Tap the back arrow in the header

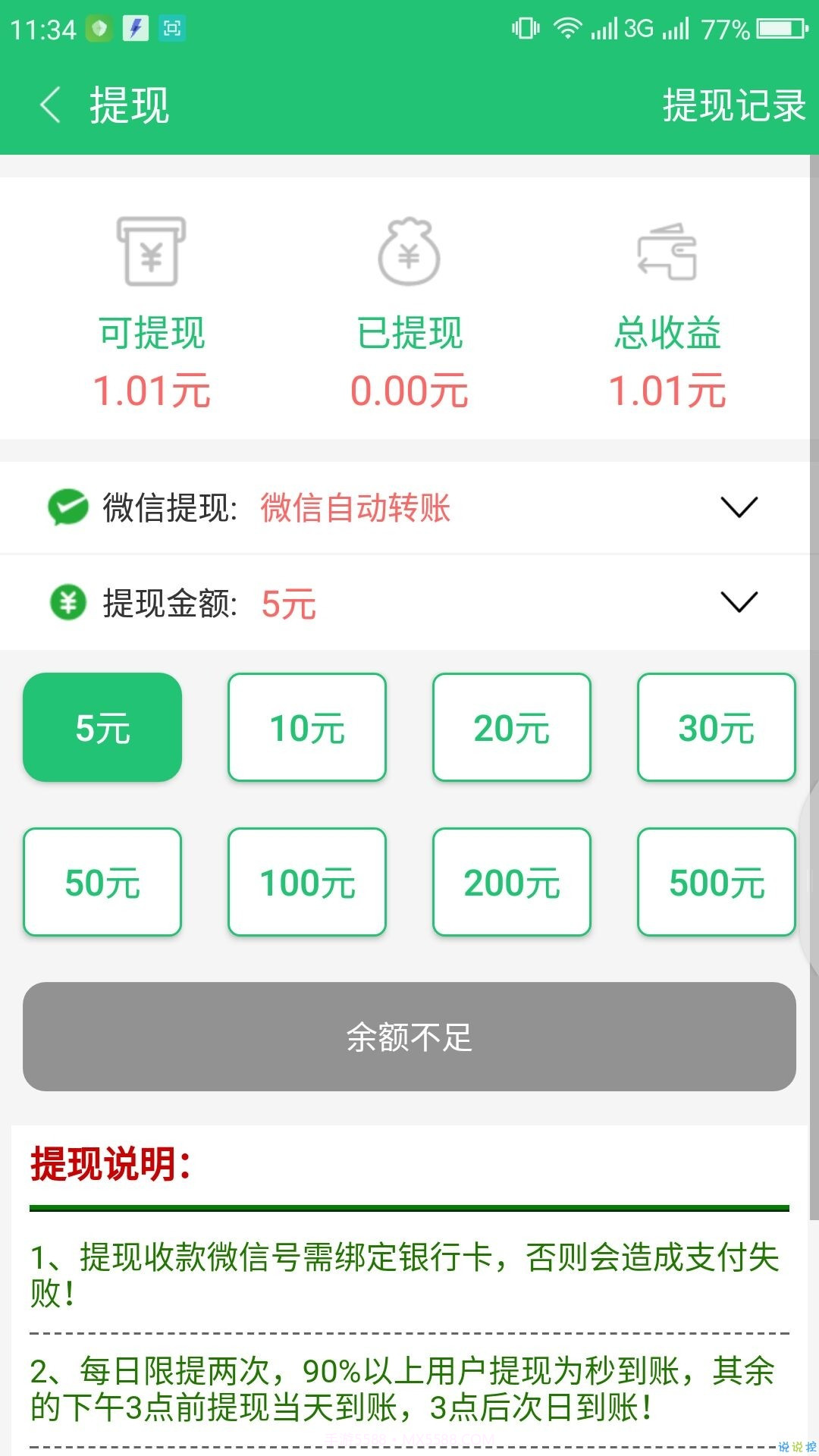point(50,106)
